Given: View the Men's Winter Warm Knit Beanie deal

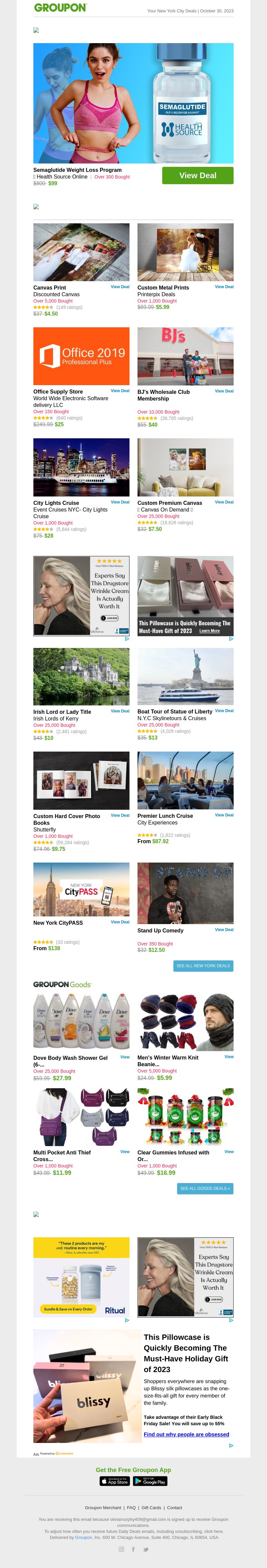Looking at the screenshot, I should click(x=229, y=1057).
